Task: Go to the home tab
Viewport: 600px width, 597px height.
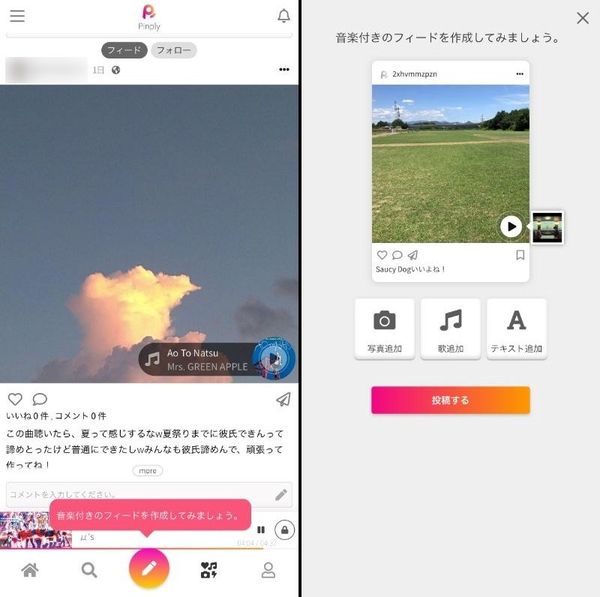Action: coord(30,570)
